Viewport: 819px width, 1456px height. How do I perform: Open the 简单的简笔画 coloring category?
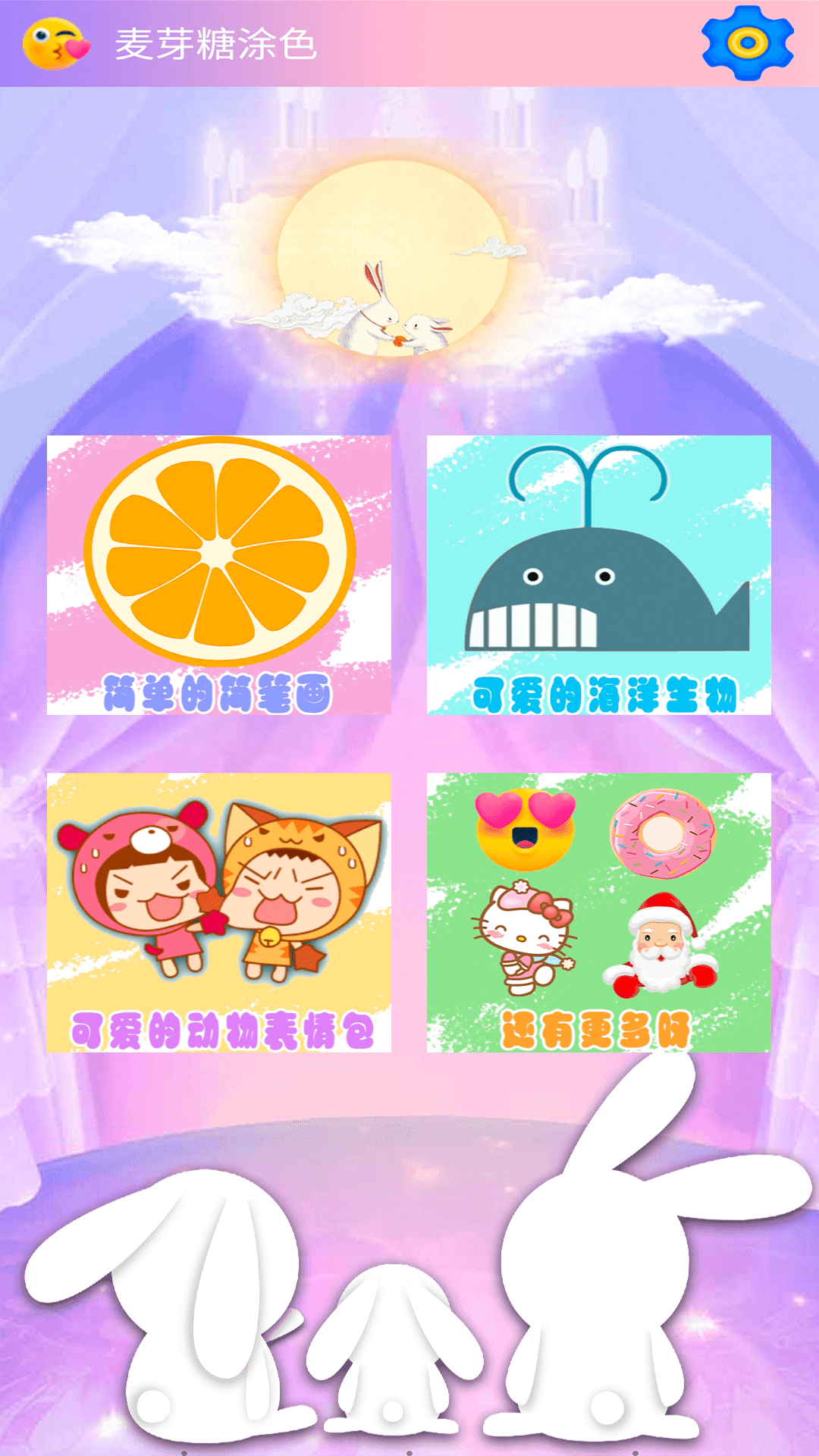click(218, 575)
